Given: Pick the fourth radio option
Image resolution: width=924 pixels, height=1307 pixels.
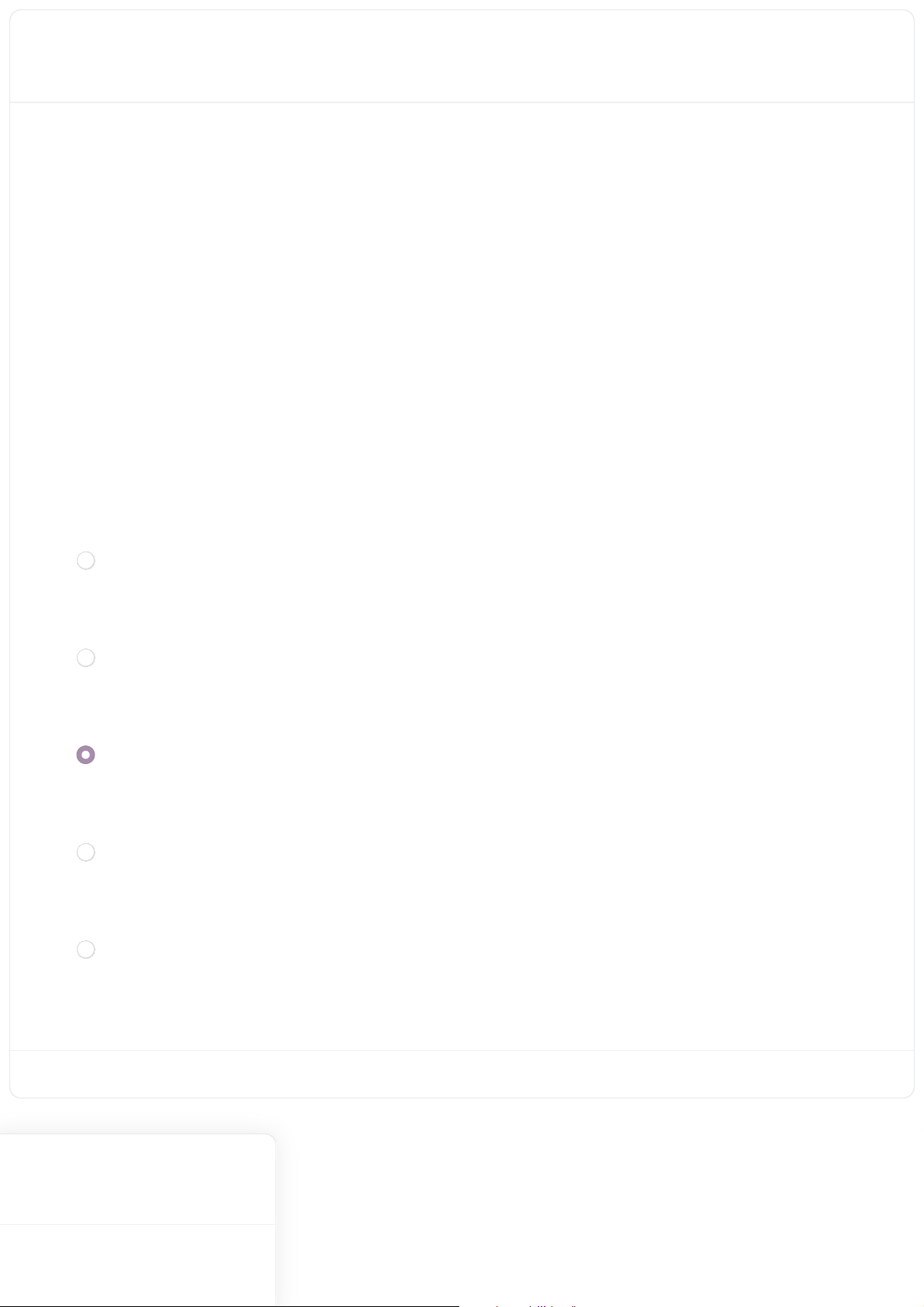Looking at the screenshot, I should click(86, 852).
